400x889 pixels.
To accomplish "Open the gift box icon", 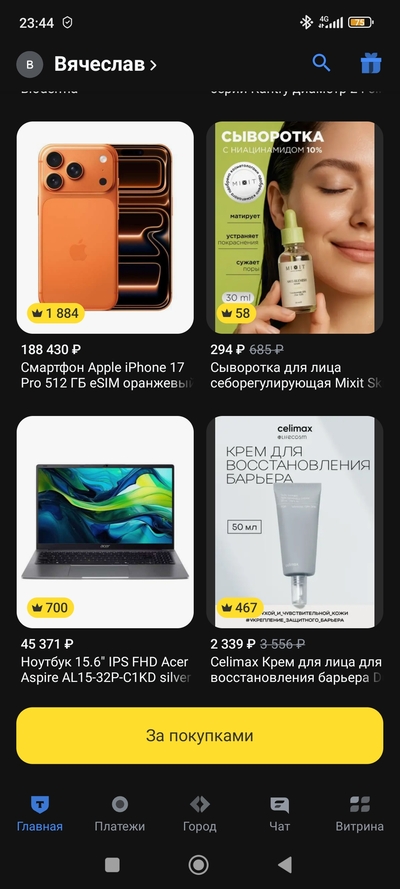I will [x=371, y=64].
